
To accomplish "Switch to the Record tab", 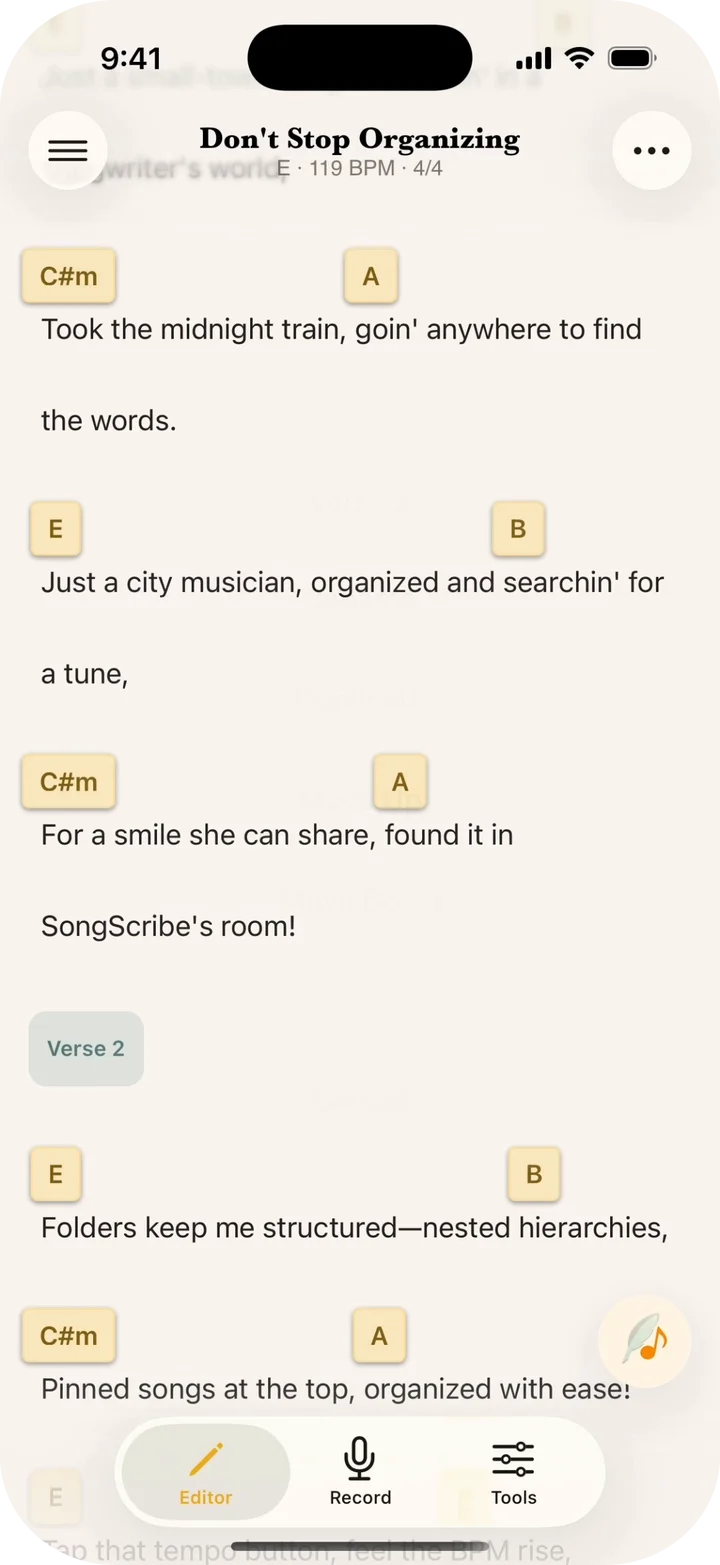I will (360, 1472).
